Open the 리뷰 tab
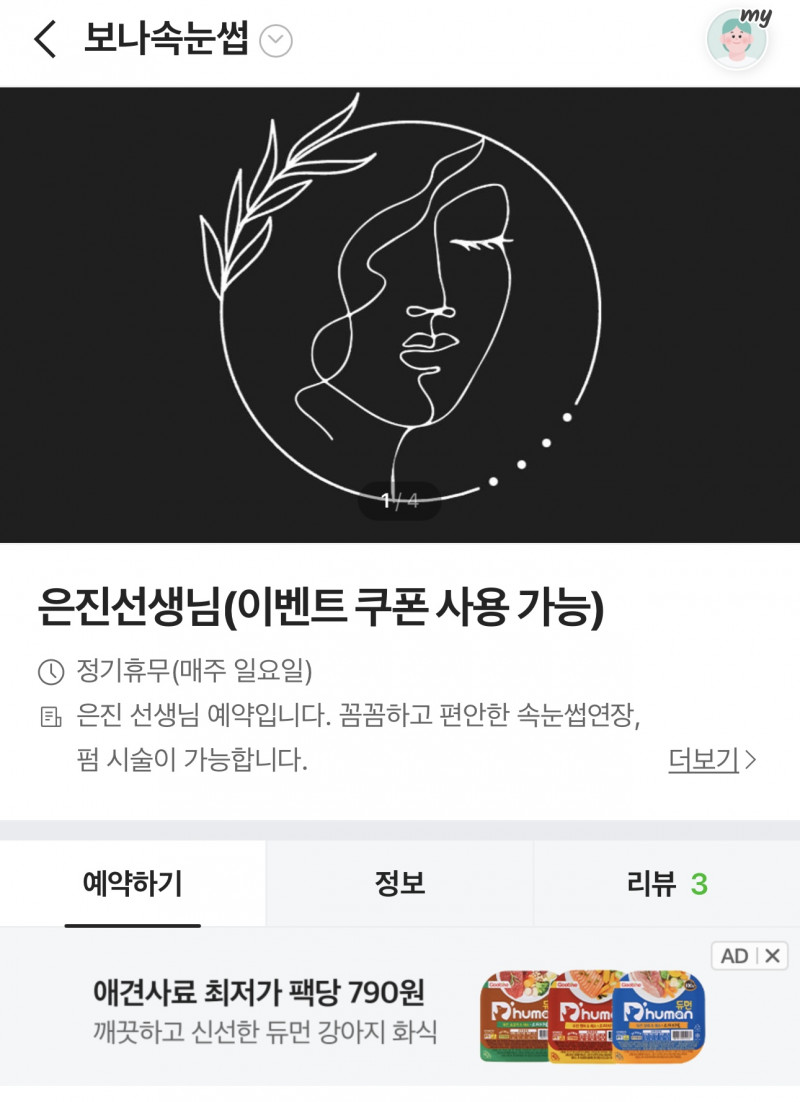The image size is (800, 1102). click(667, 884)
